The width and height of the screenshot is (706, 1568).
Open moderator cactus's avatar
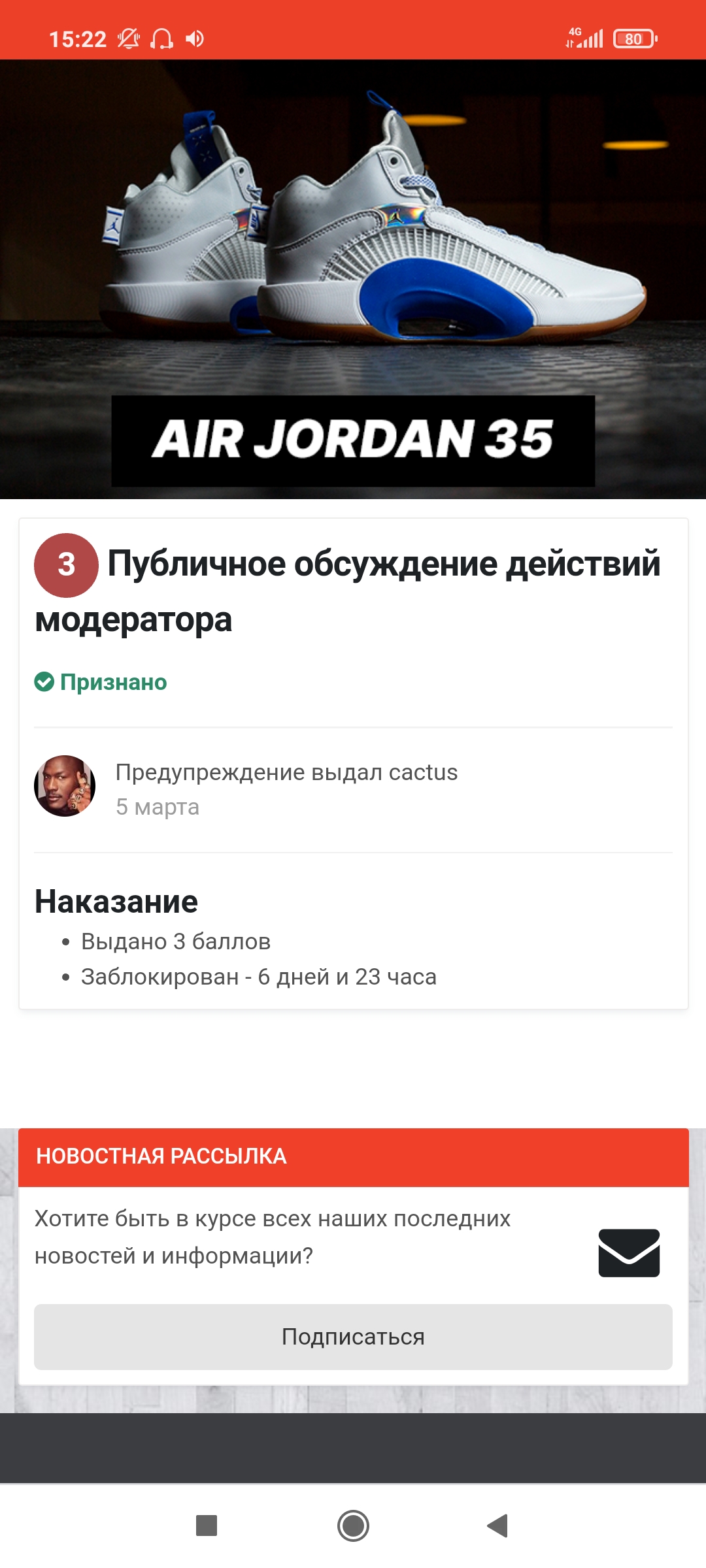coord(65,786)
